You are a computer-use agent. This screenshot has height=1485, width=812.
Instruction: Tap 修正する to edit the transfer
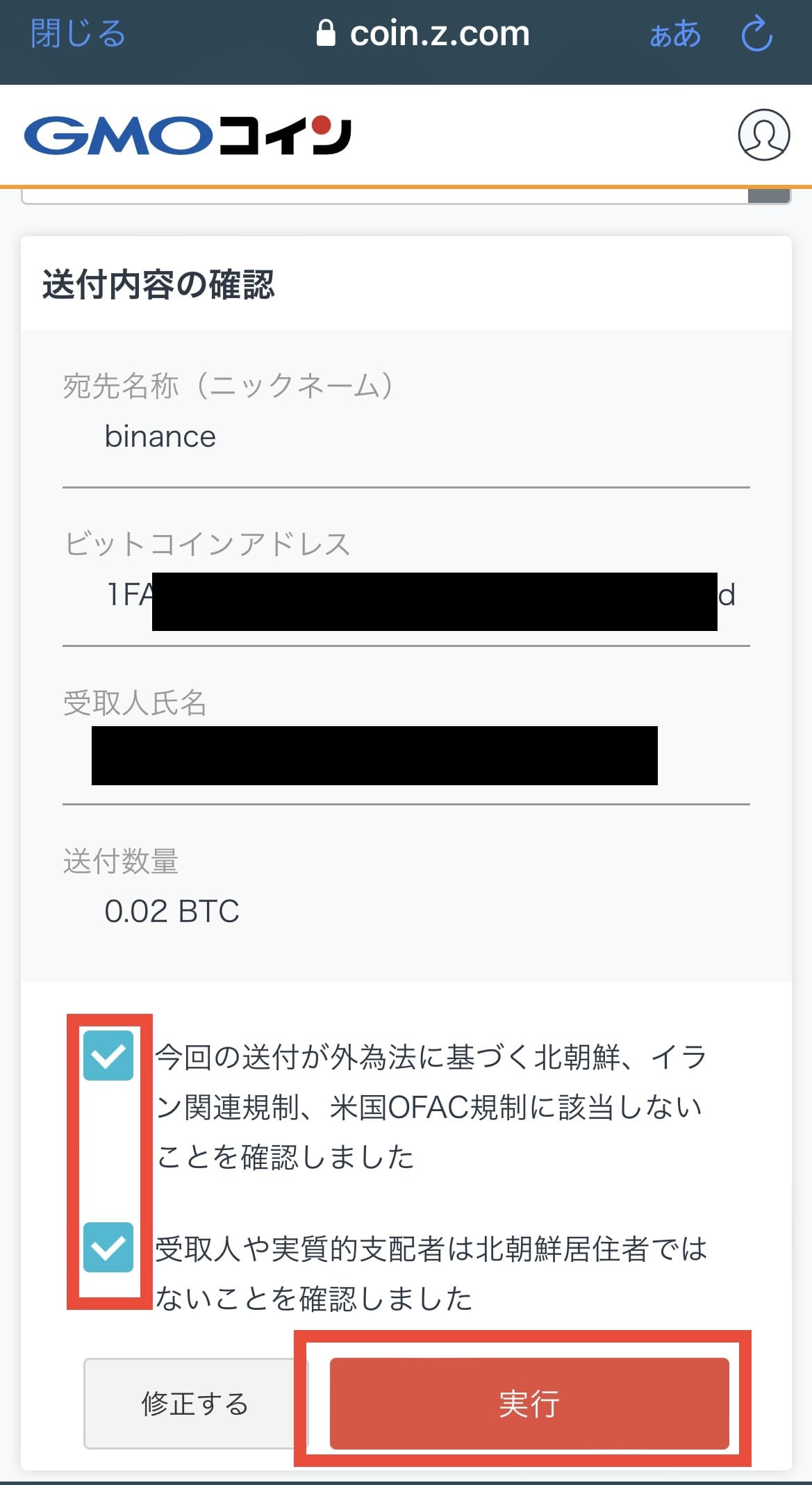click(194, 1404)
